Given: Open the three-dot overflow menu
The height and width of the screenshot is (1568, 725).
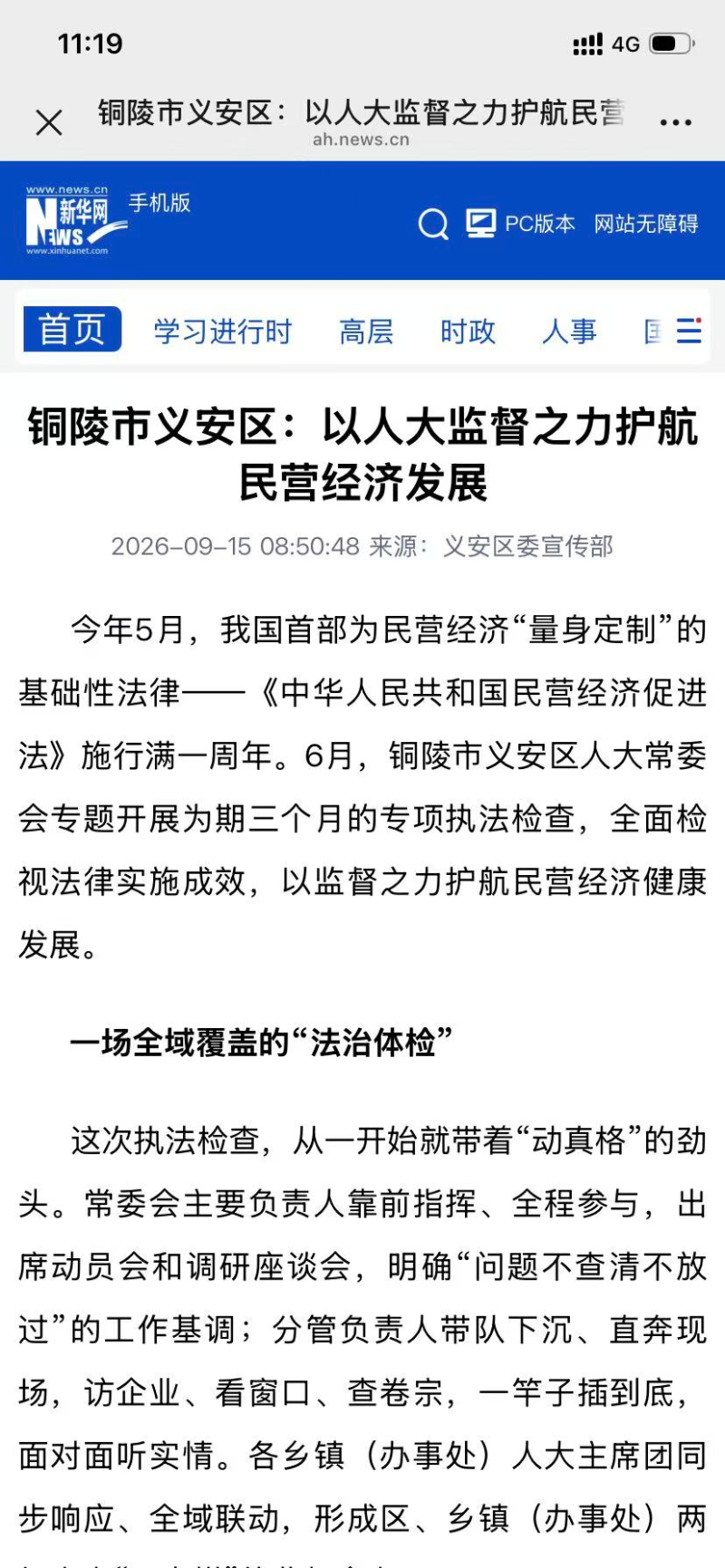Looking at the screenshot, I should click(676, 121).
